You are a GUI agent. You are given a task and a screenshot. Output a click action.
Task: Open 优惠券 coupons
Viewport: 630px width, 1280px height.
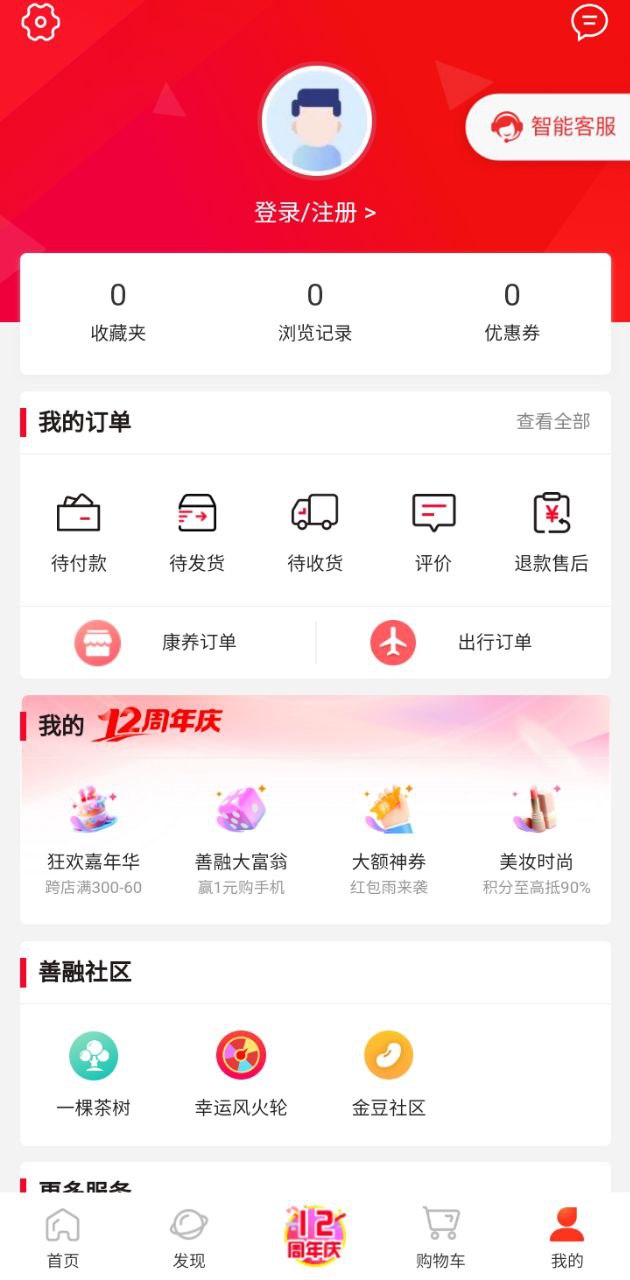pos(512,313)
